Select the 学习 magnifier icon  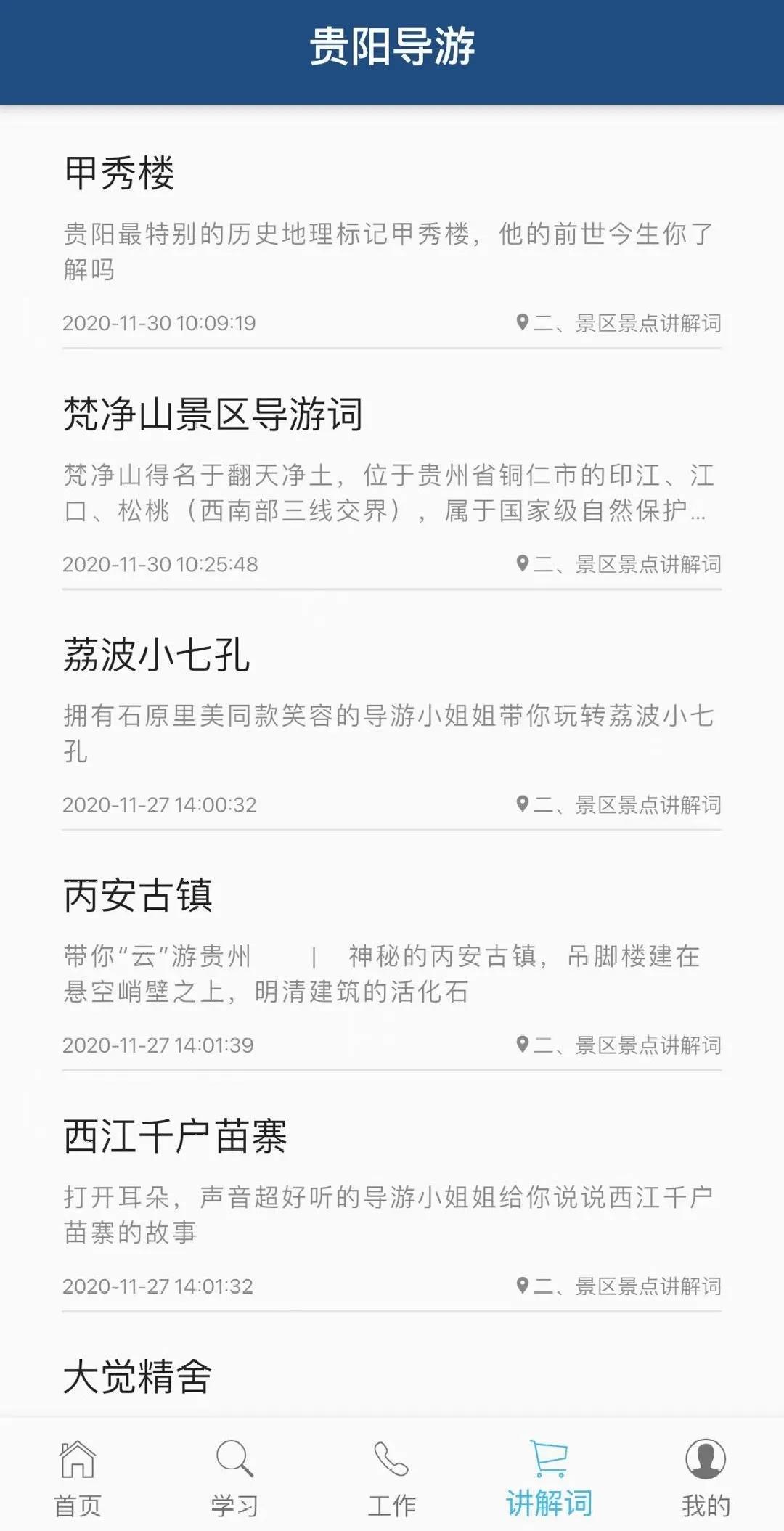coord(234,1459)
